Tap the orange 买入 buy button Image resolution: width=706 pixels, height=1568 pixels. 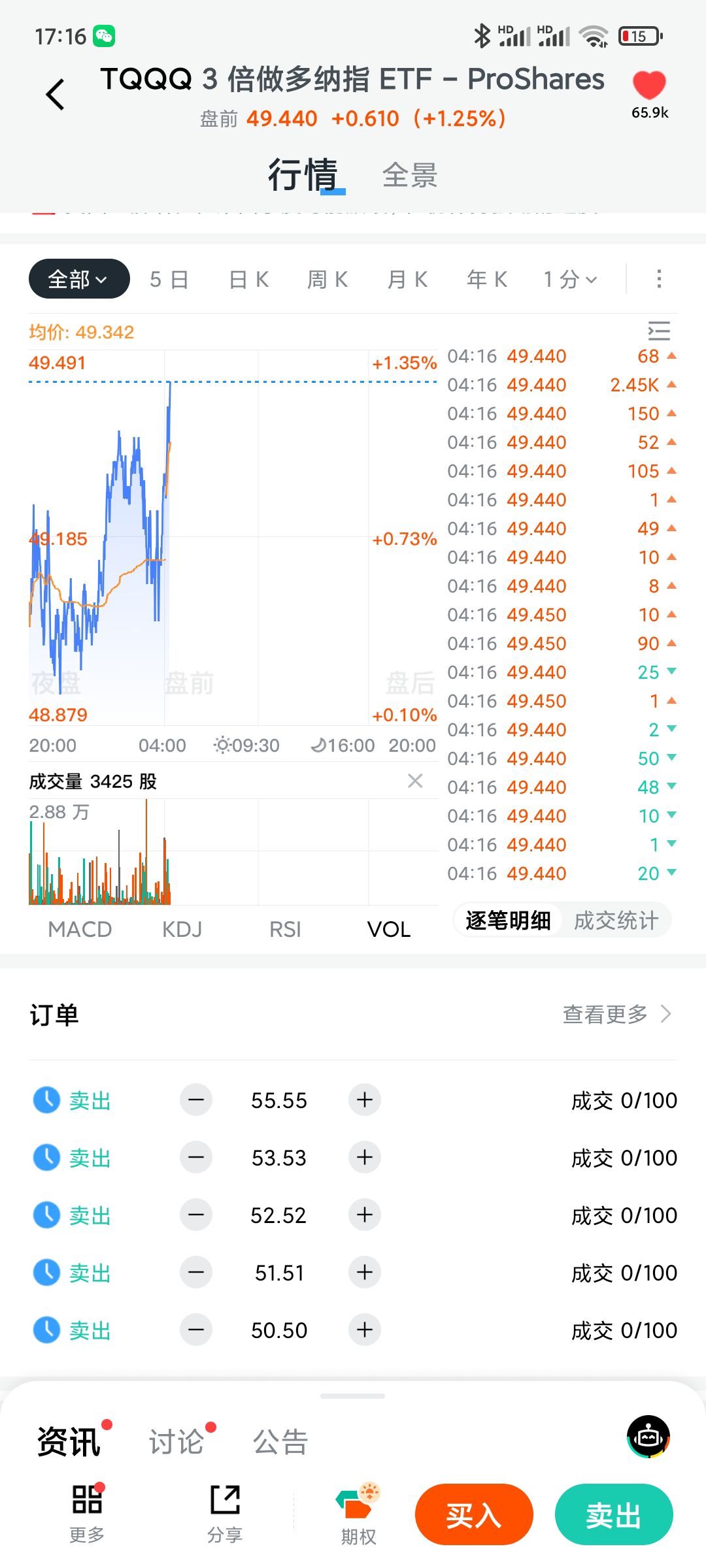tap(474, 1514)
